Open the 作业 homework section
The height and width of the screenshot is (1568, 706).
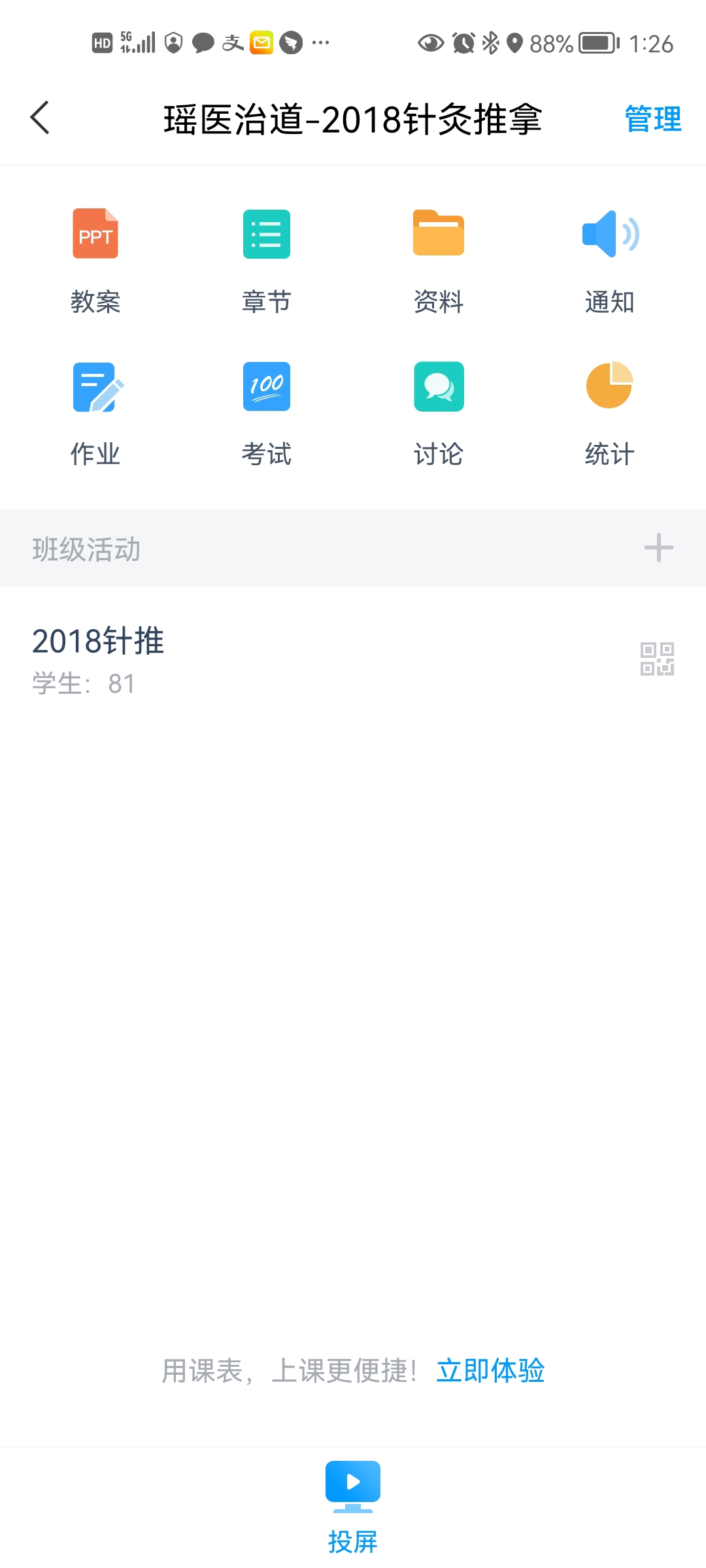point(95,413)
